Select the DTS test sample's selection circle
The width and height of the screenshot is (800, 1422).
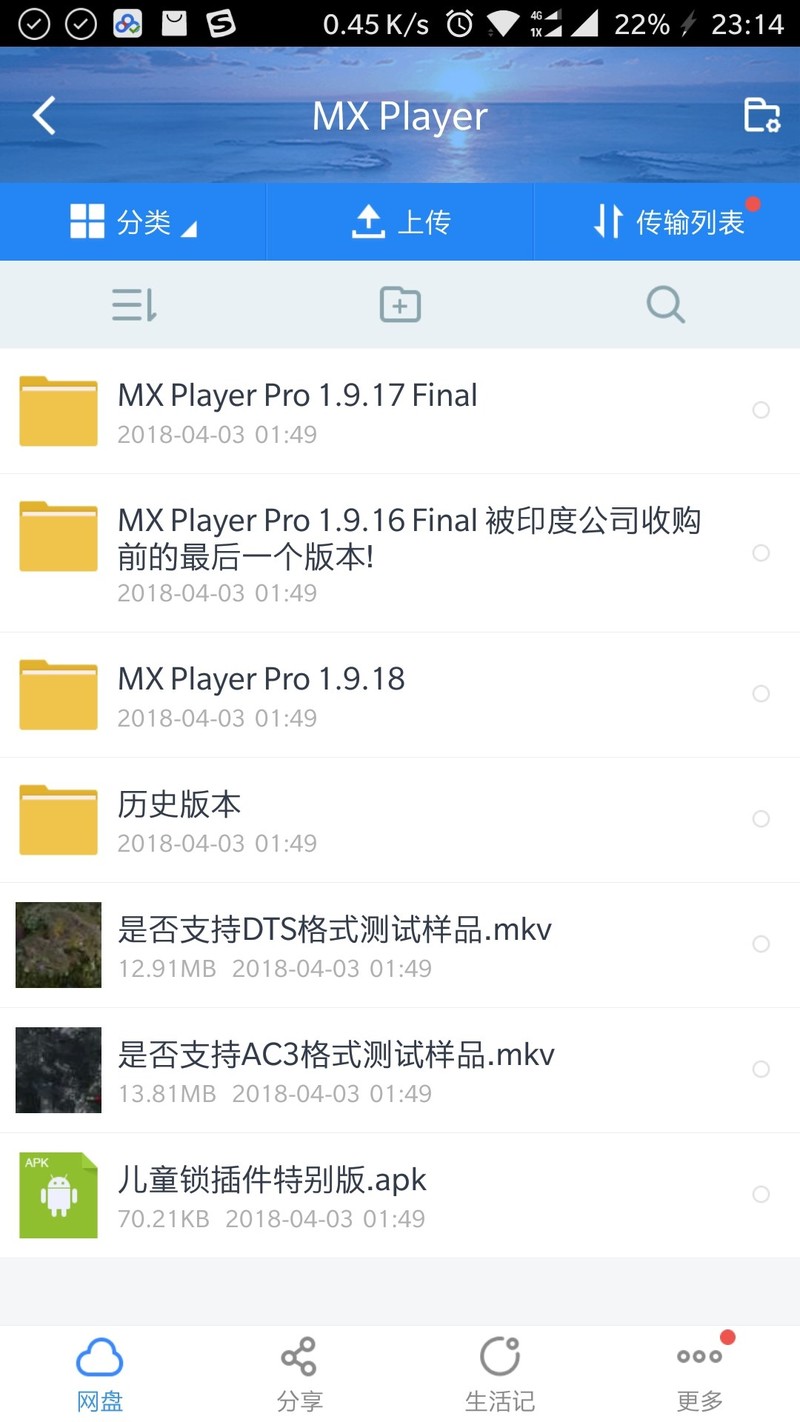(x=761, y=944)
